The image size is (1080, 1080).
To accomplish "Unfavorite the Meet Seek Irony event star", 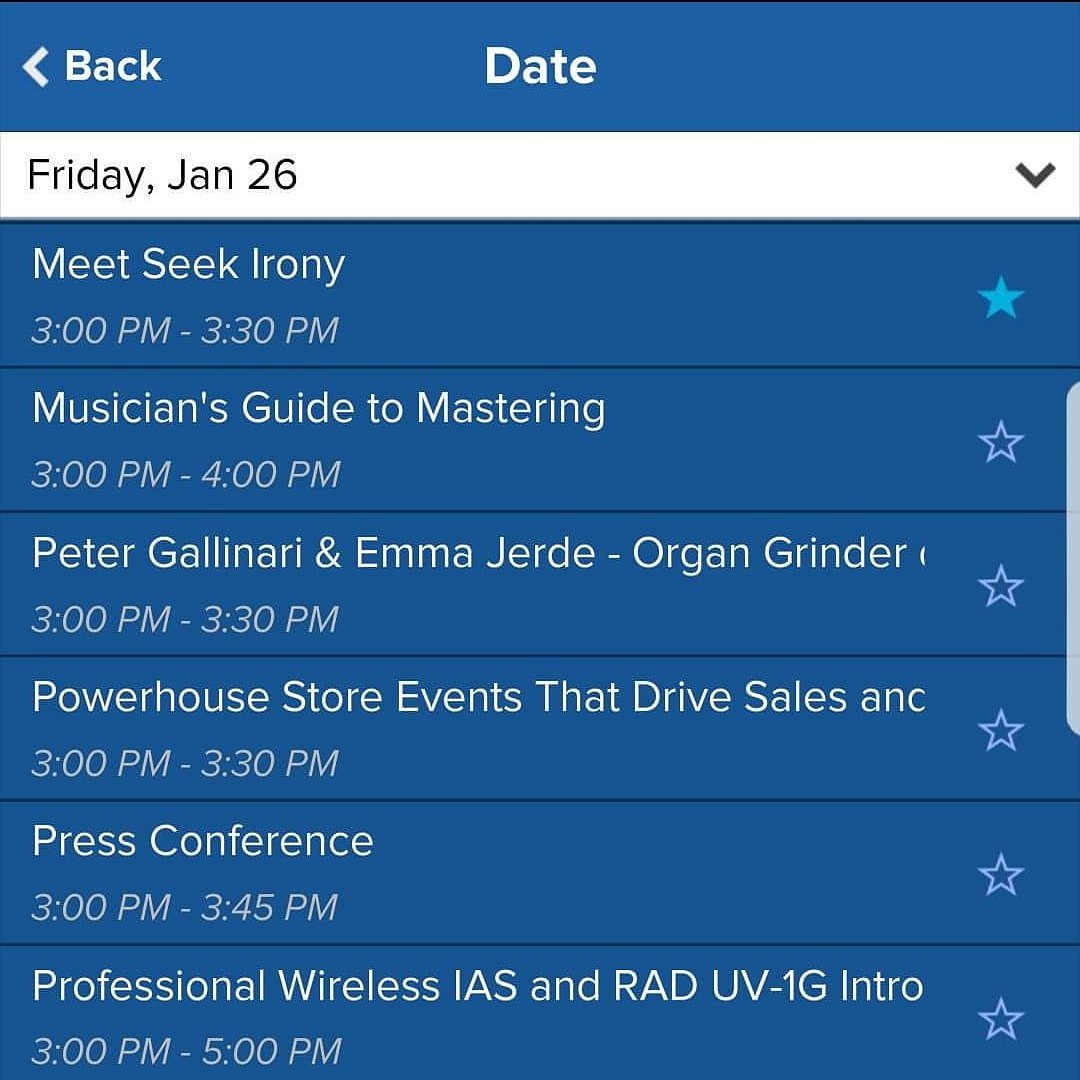I will (1000, 299).
